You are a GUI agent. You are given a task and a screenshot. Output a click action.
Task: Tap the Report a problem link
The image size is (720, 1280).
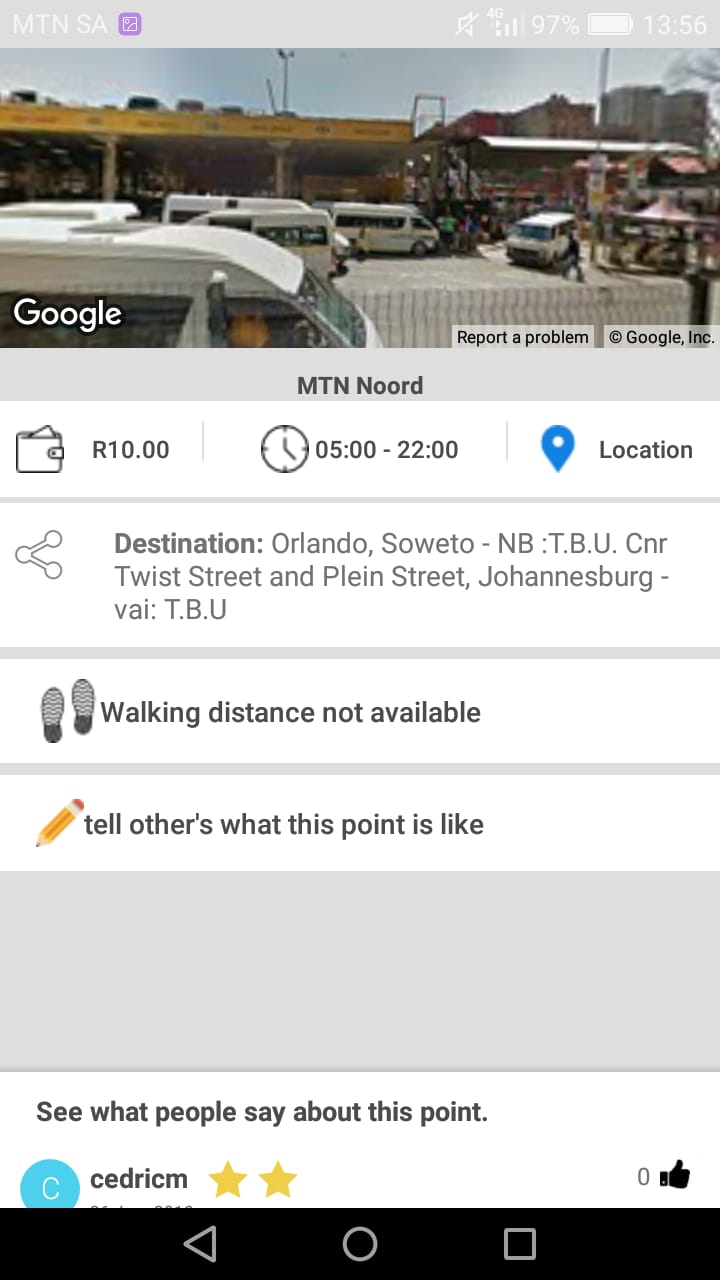(522, 337)
